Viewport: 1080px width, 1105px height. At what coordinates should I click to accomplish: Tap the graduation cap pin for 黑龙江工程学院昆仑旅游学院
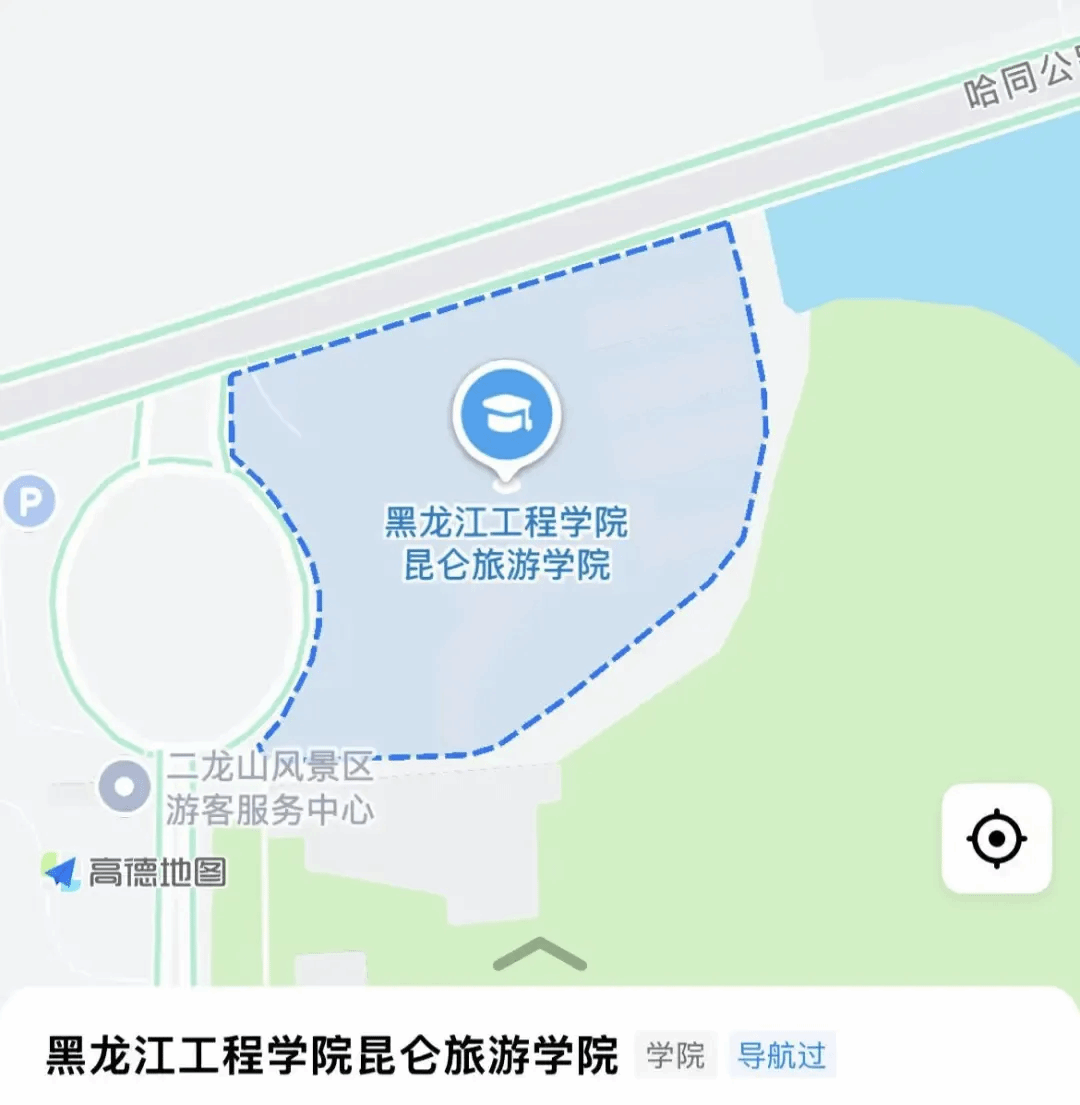pyautogui.click(x=507, y=417)
